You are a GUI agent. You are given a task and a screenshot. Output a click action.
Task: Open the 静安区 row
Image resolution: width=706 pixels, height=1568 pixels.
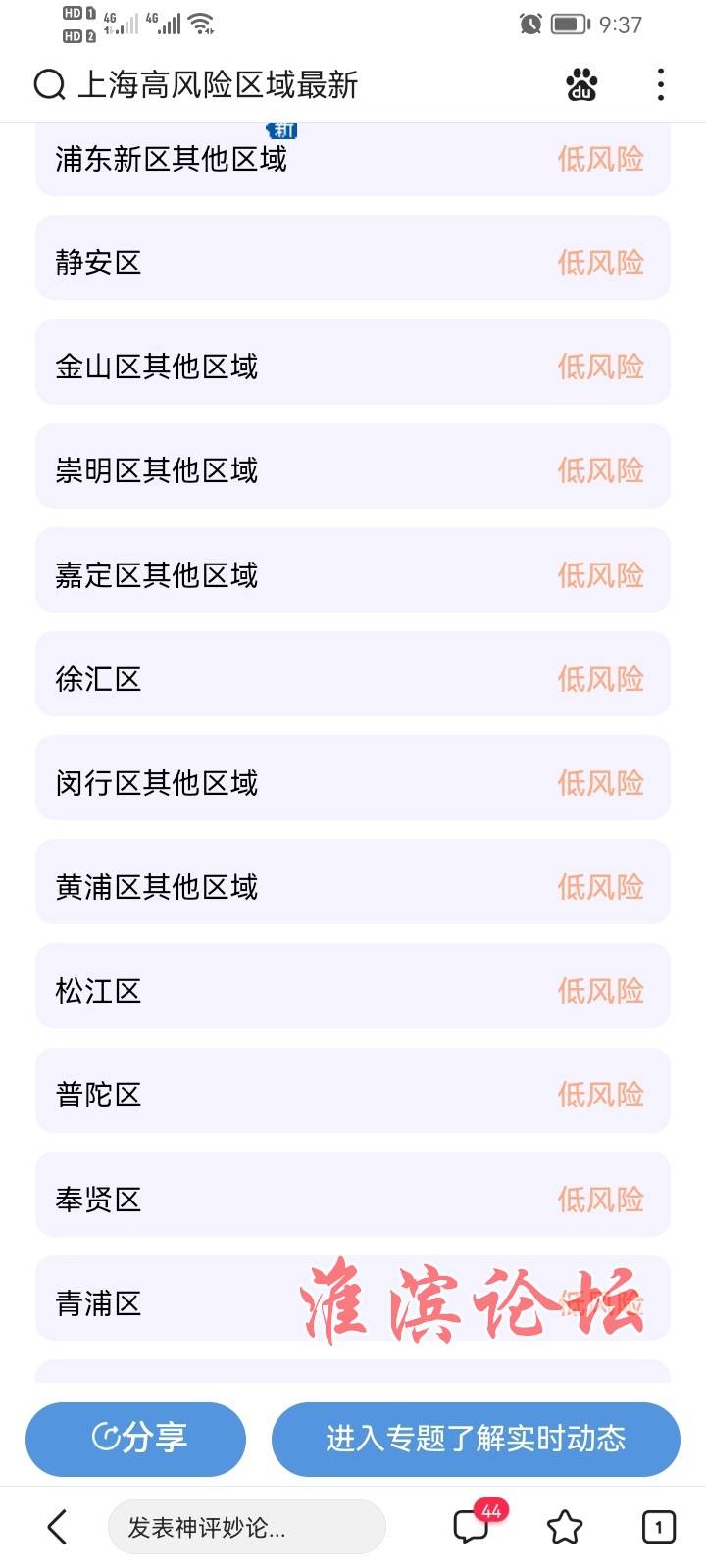point(353,263)
